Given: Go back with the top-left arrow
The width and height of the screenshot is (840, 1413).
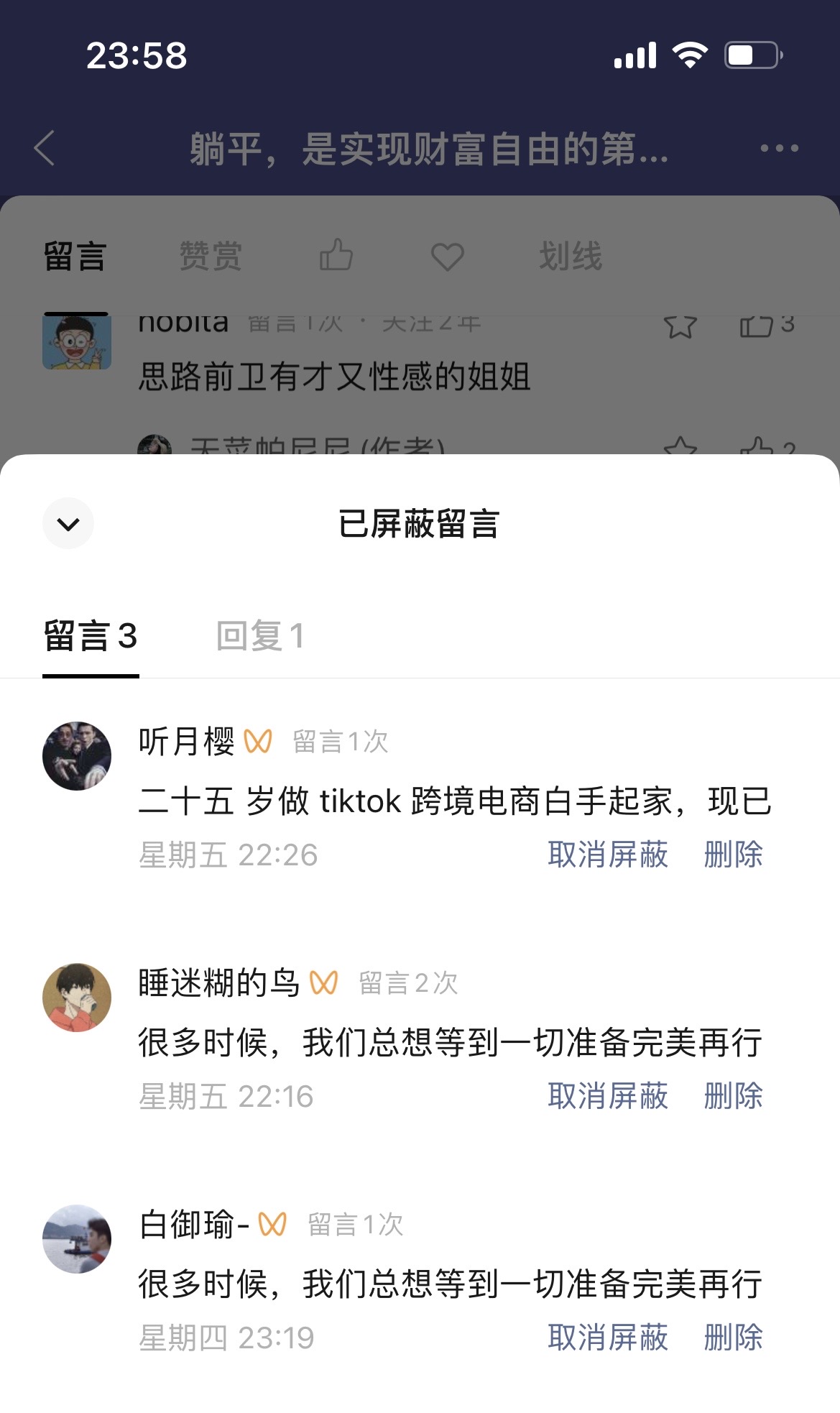Looking at the screenshot, I should pos(45,148).
